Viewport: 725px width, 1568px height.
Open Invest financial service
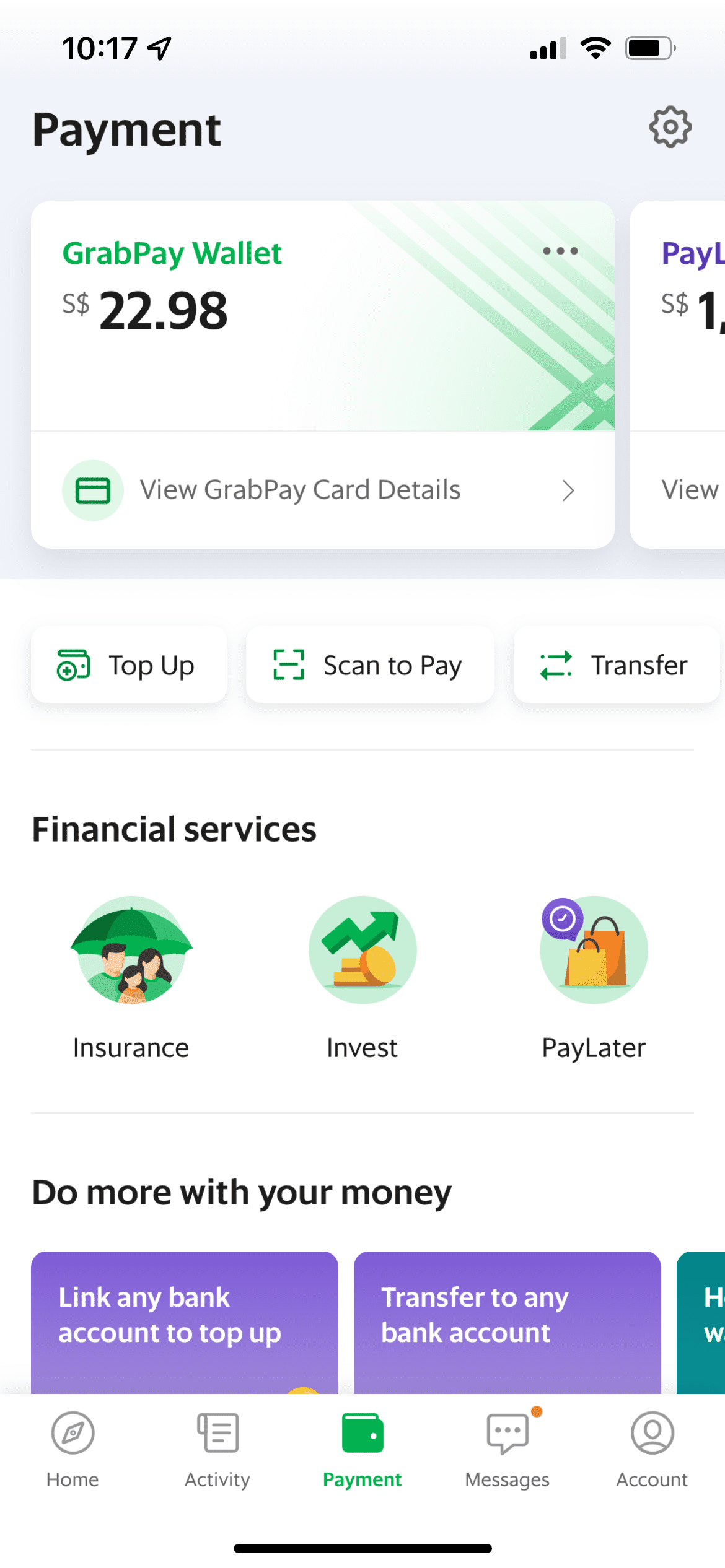pyautogui.click(x=362, y=977)
